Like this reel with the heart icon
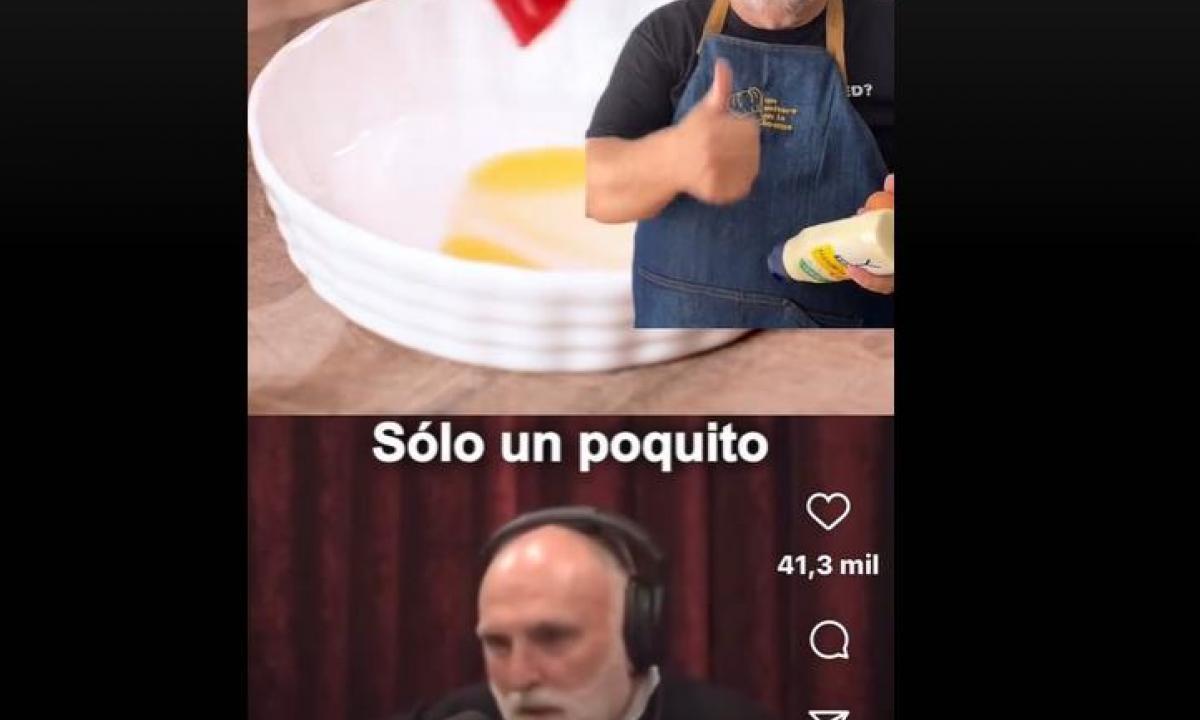The width and height of the screenshot is (1200, 720). (x=828, y=512)
